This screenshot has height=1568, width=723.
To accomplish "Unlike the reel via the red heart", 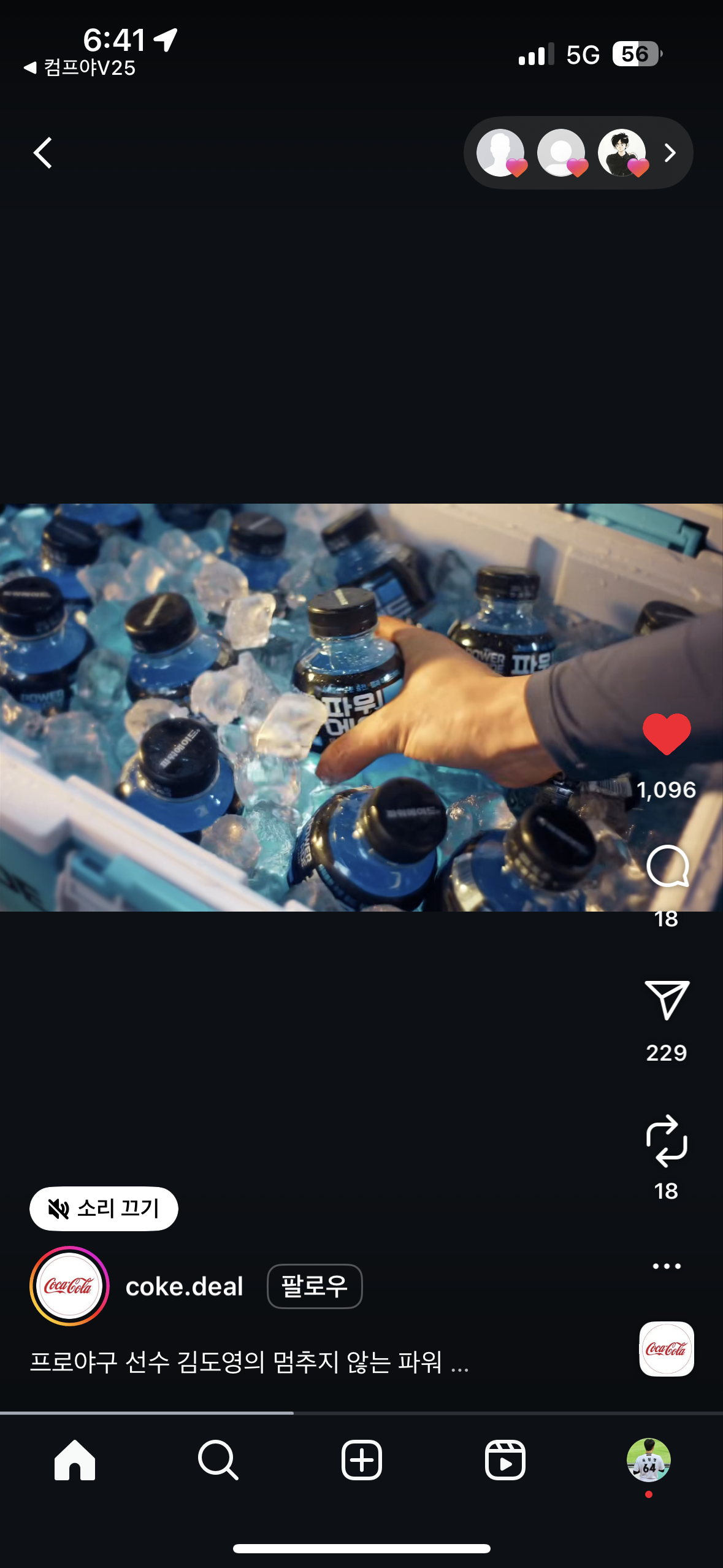I will point(666,734).
